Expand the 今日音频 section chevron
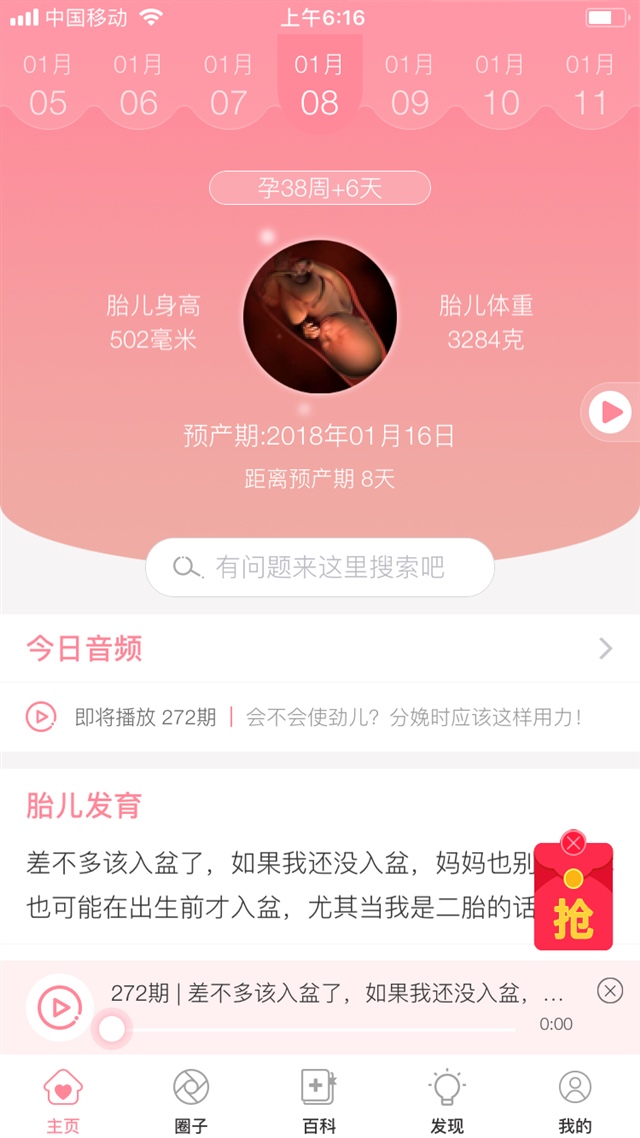 (605, 649)
